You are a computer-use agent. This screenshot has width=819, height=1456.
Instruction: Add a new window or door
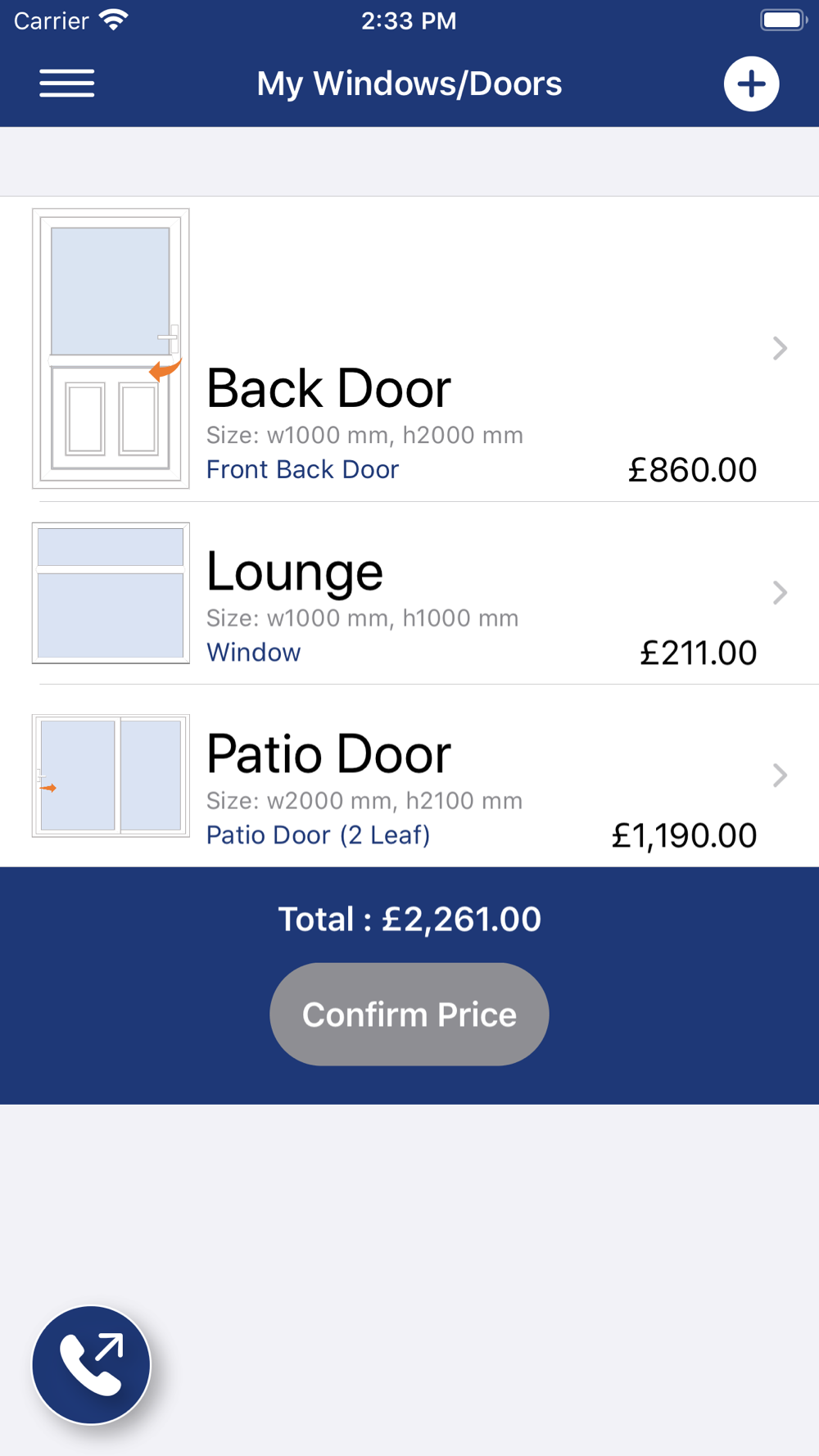(x=751, y=84)
